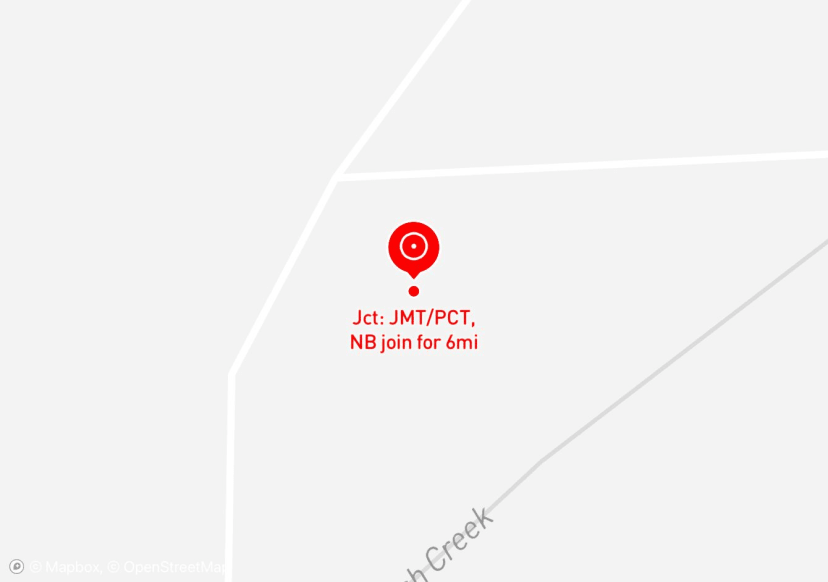
Task: Open the OpenStreetMap attribution link
Action: [x=170, y=567]
